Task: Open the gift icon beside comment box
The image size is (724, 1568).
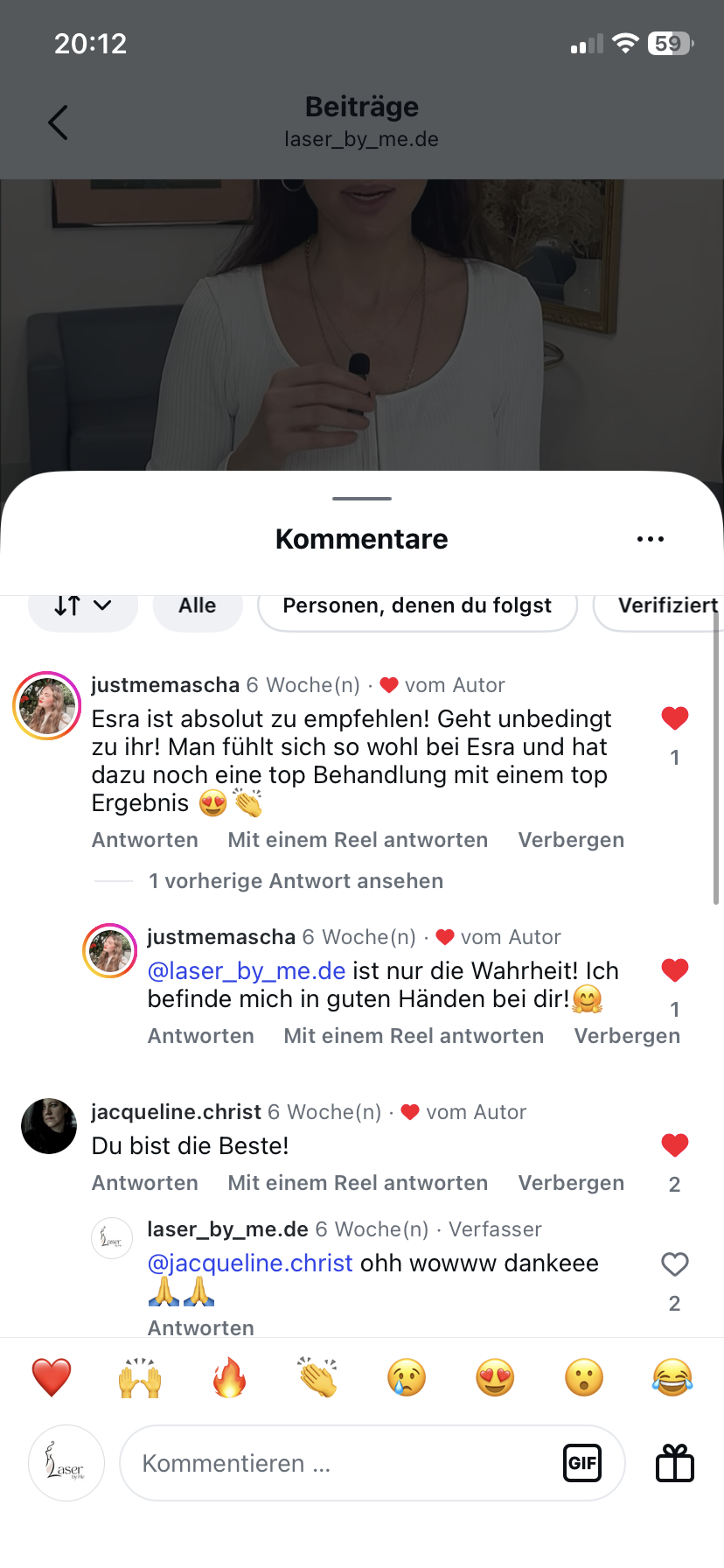Action: [x=674, y=1463]
